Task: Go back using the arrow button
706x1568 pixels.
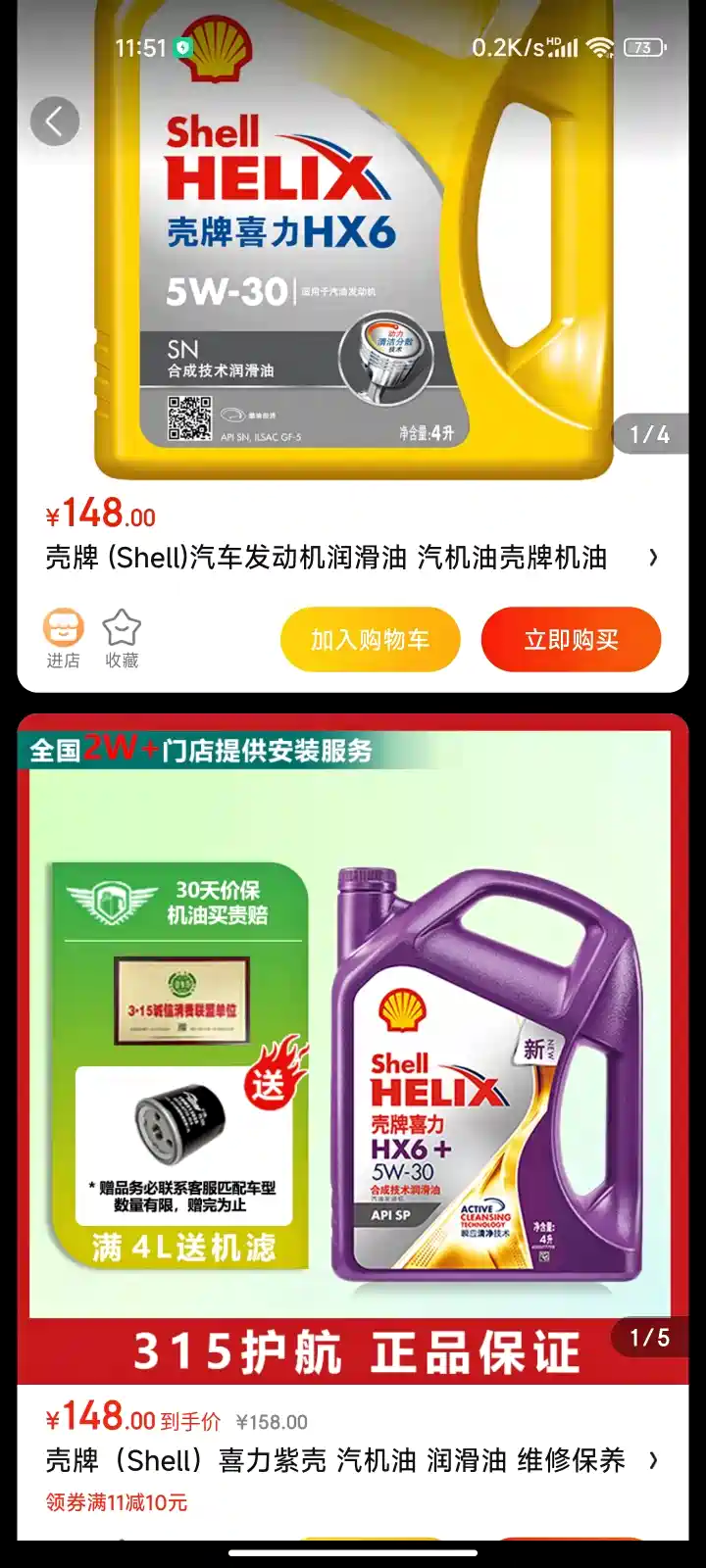Action: (54, 122)
